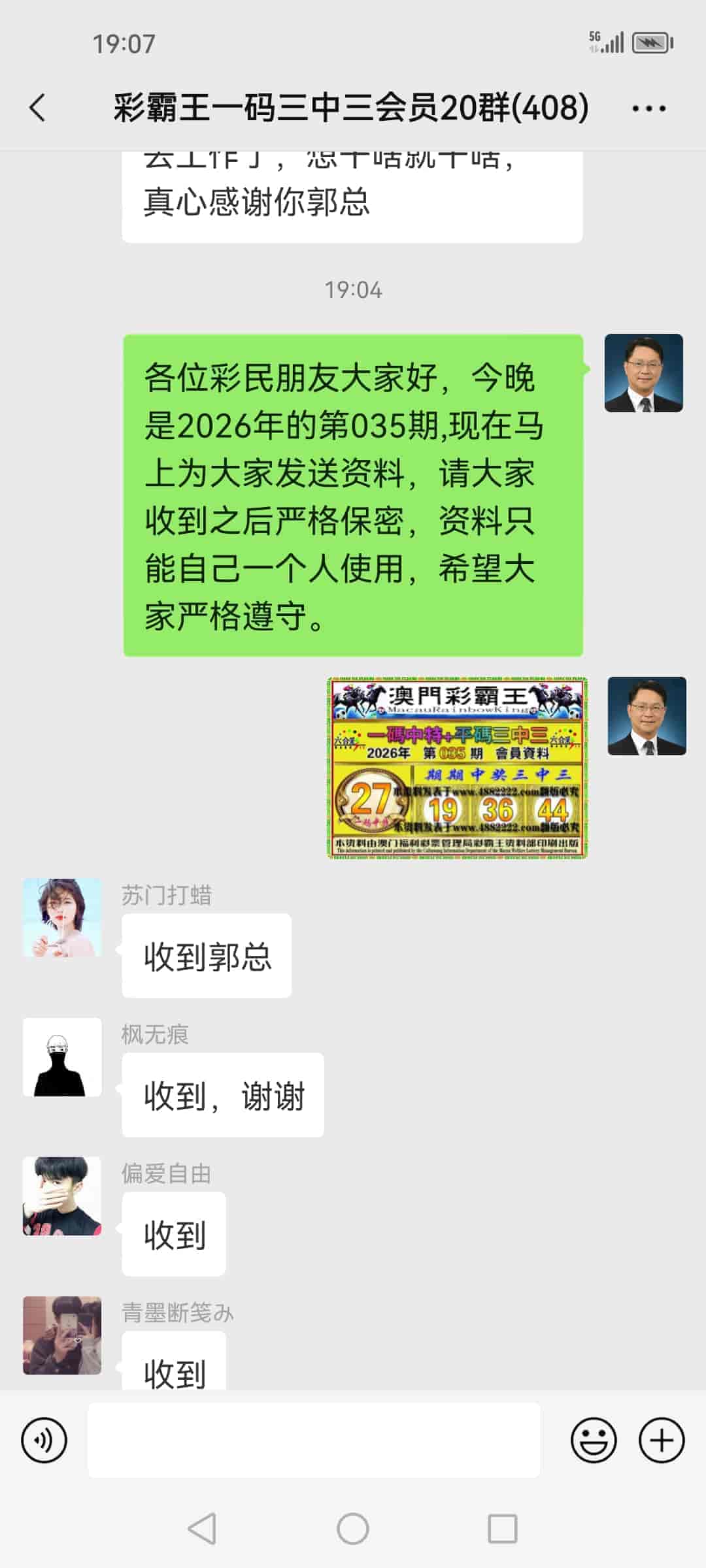The width and height of the screenshot is (706, 1568).
Task: Tap the sender's avatar beside the green message
Action: tap(643, 372)
